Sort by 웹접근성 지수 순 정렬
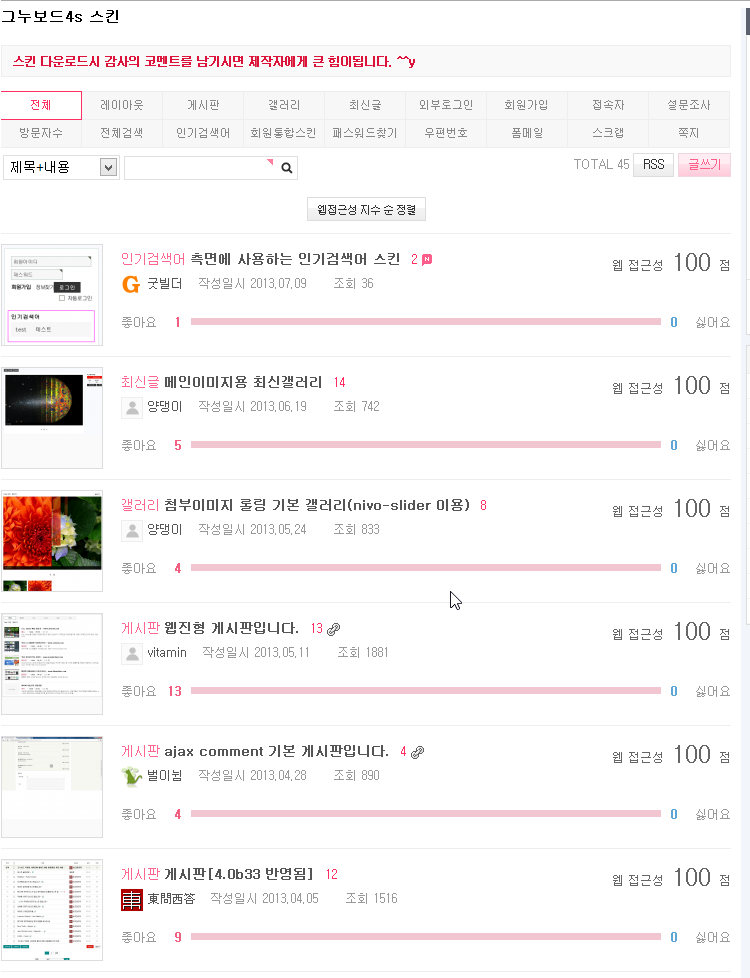 (x=367, y=209)
